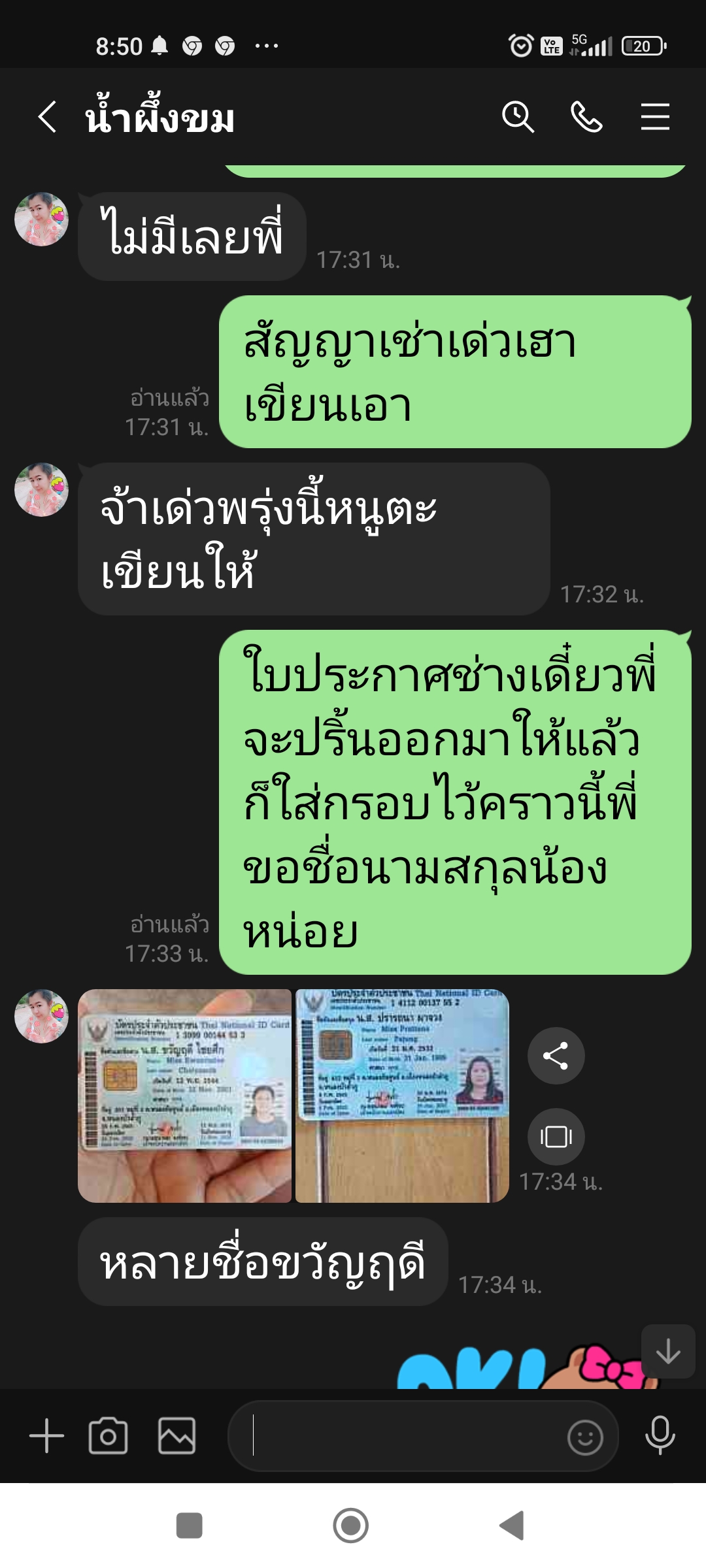Open the camera to take a photo
The width and height of the screenshot is (706, 1568).
[109, 1436]
